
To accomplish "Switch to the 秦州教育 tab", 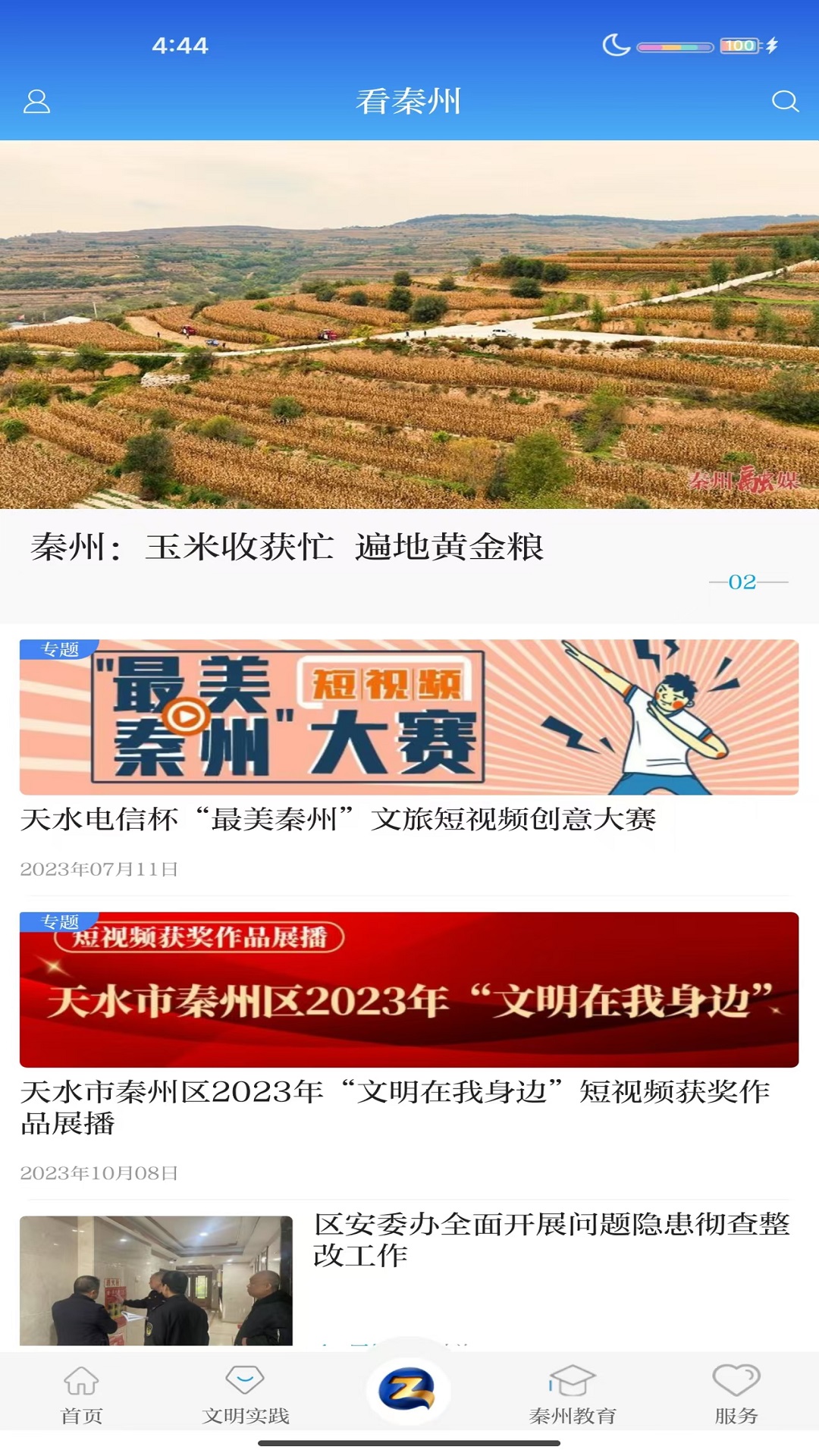I will coord(573,1394).
